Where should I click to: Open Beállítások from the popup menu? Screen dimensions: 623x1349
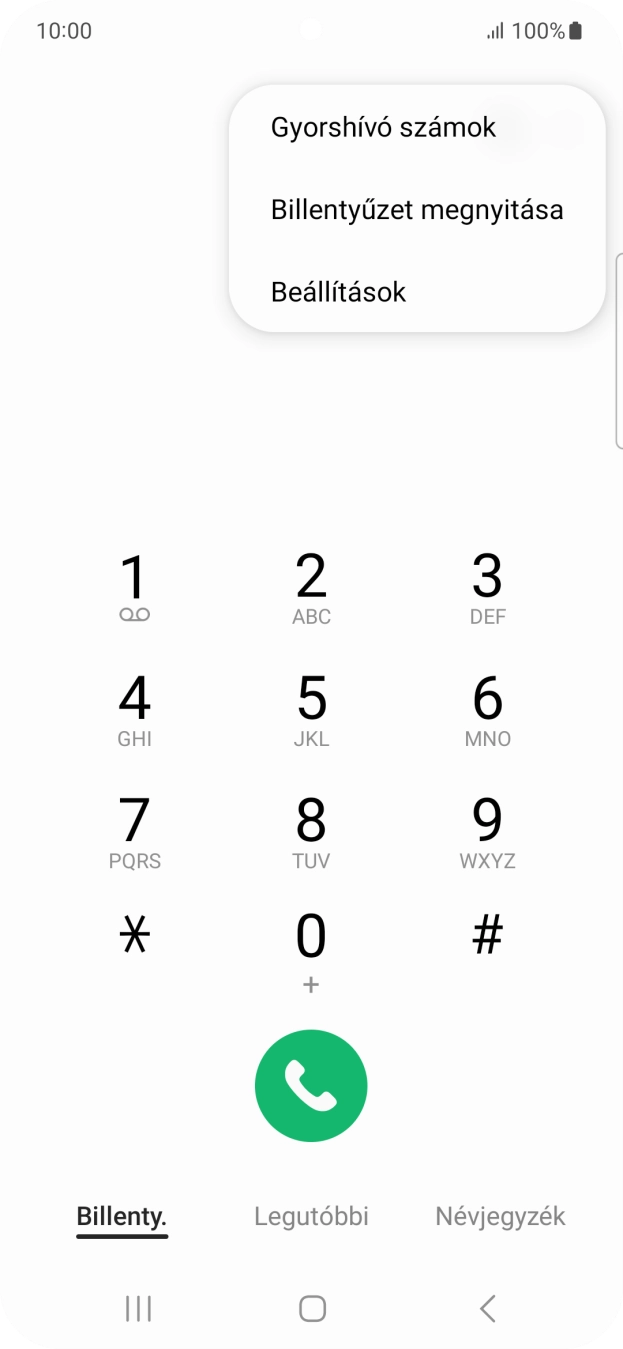(x=338, y=292)
